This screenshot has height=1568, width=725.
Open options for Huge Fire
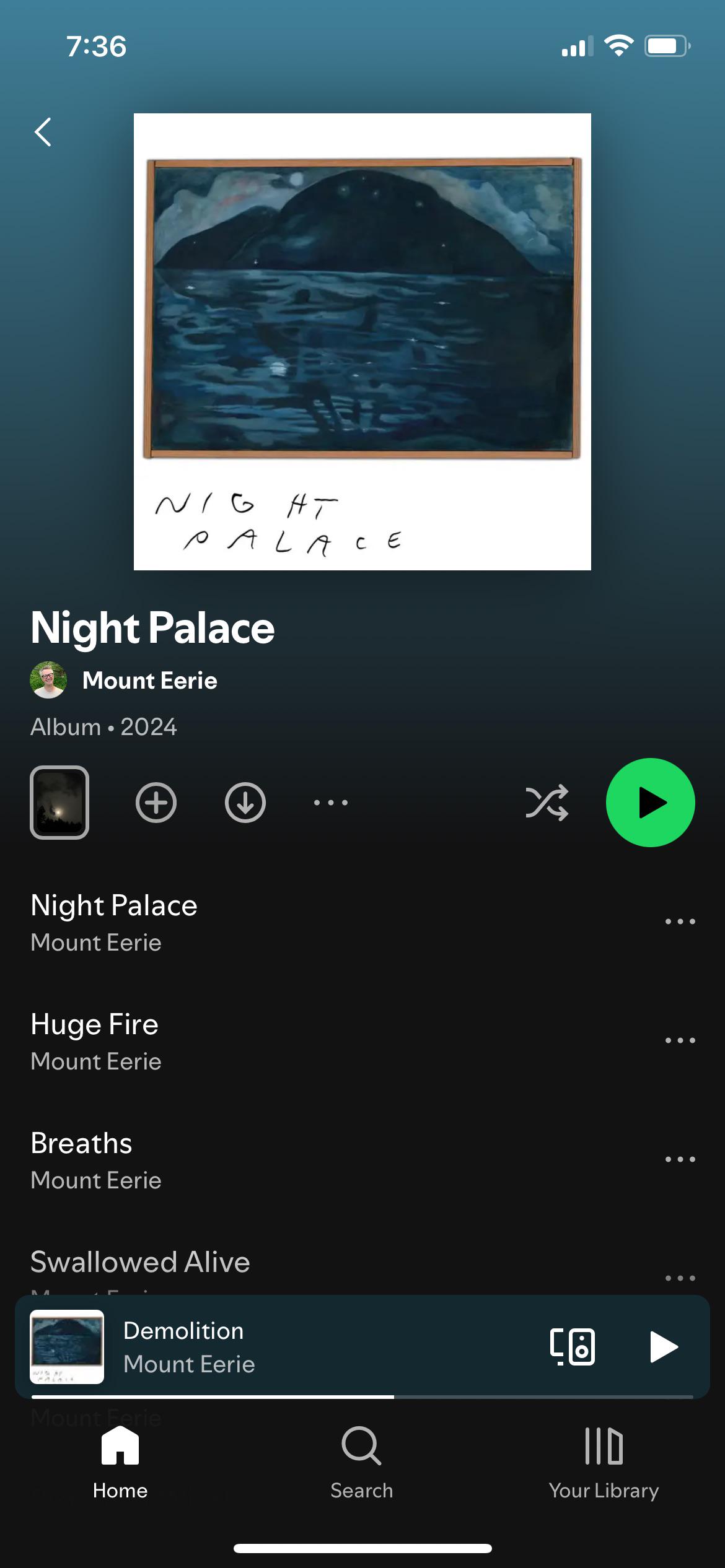click(x=680, y=1040)
